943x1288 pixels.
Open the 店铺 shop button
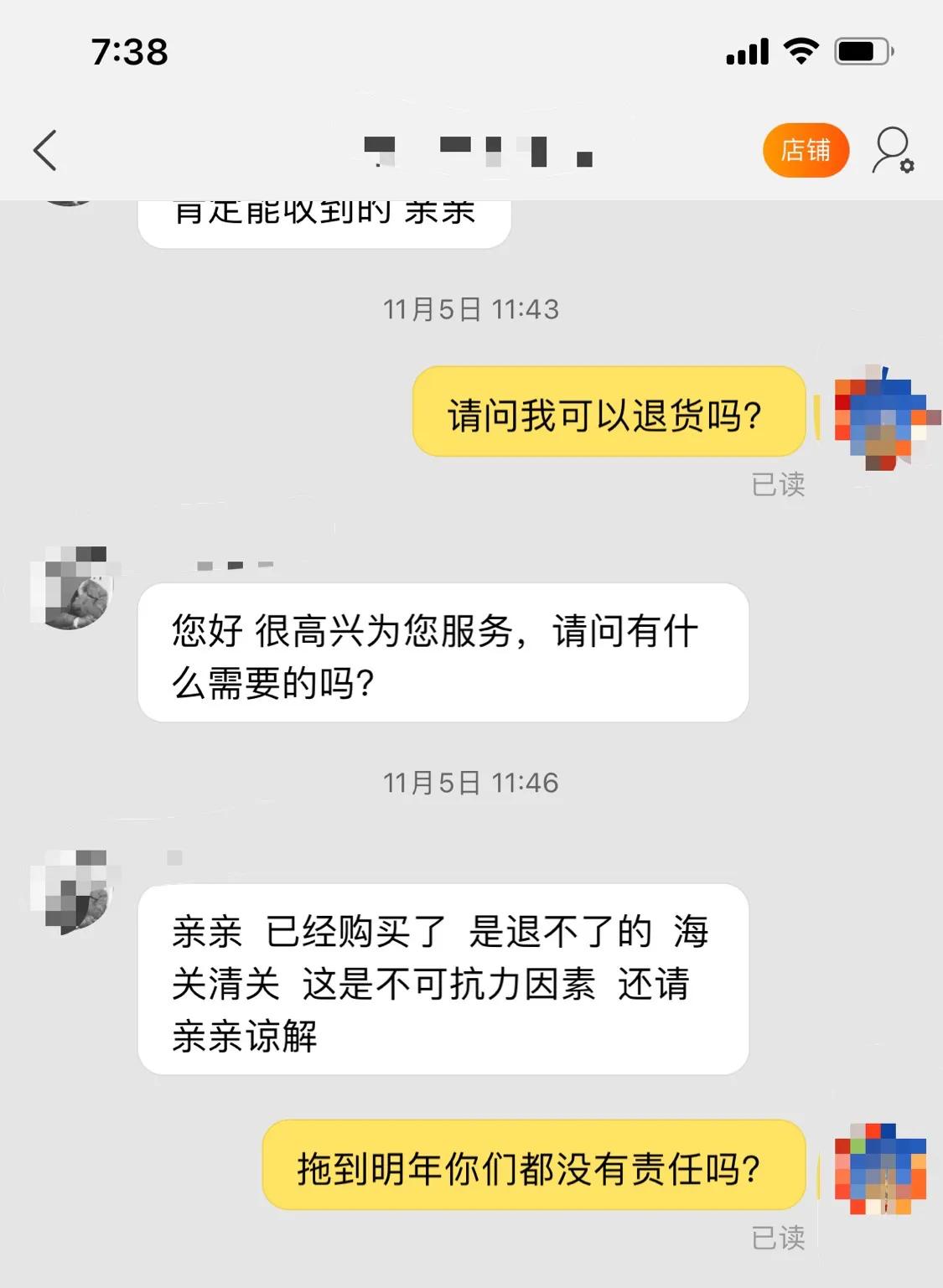point(806,151)
